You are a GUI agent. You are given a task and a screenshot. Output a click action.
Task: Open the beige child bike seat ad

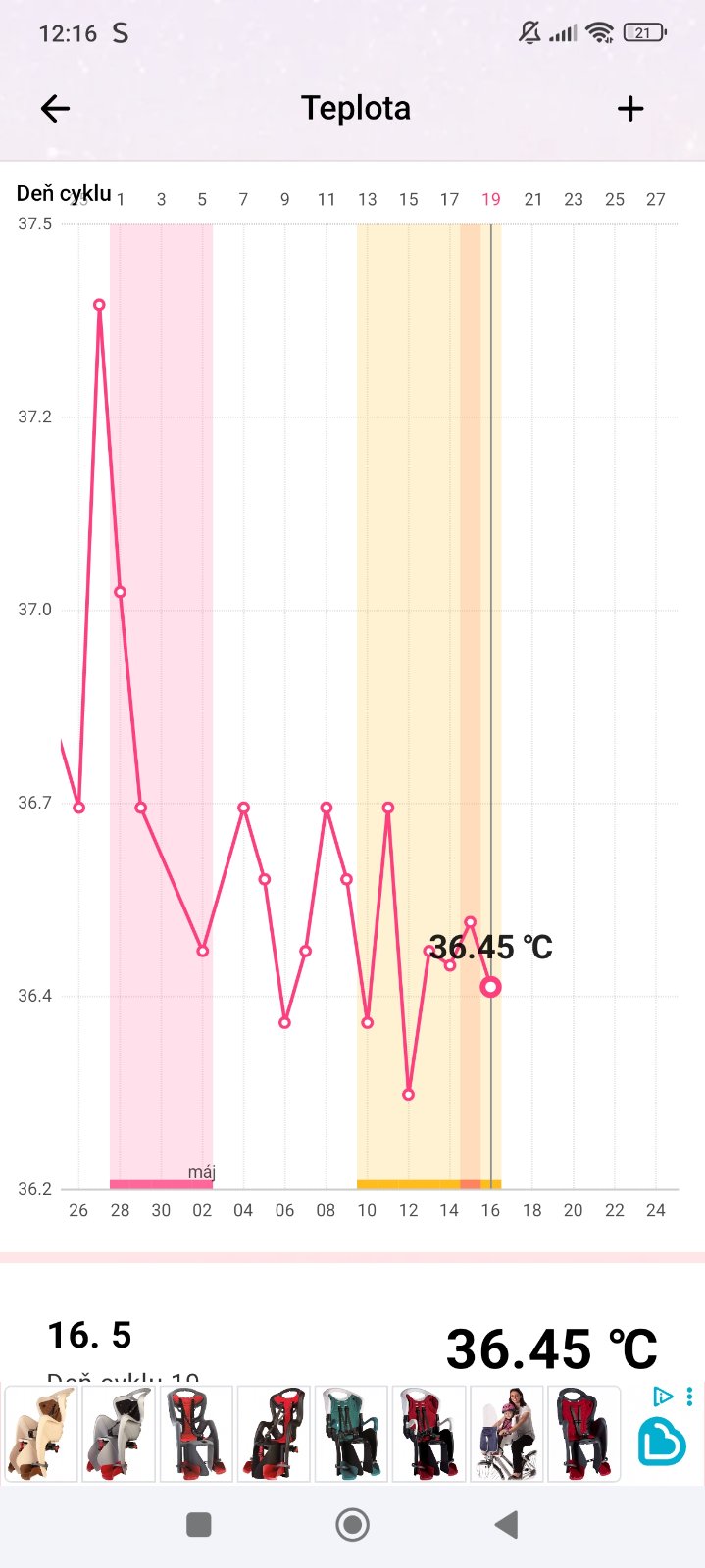point(41,1433)
